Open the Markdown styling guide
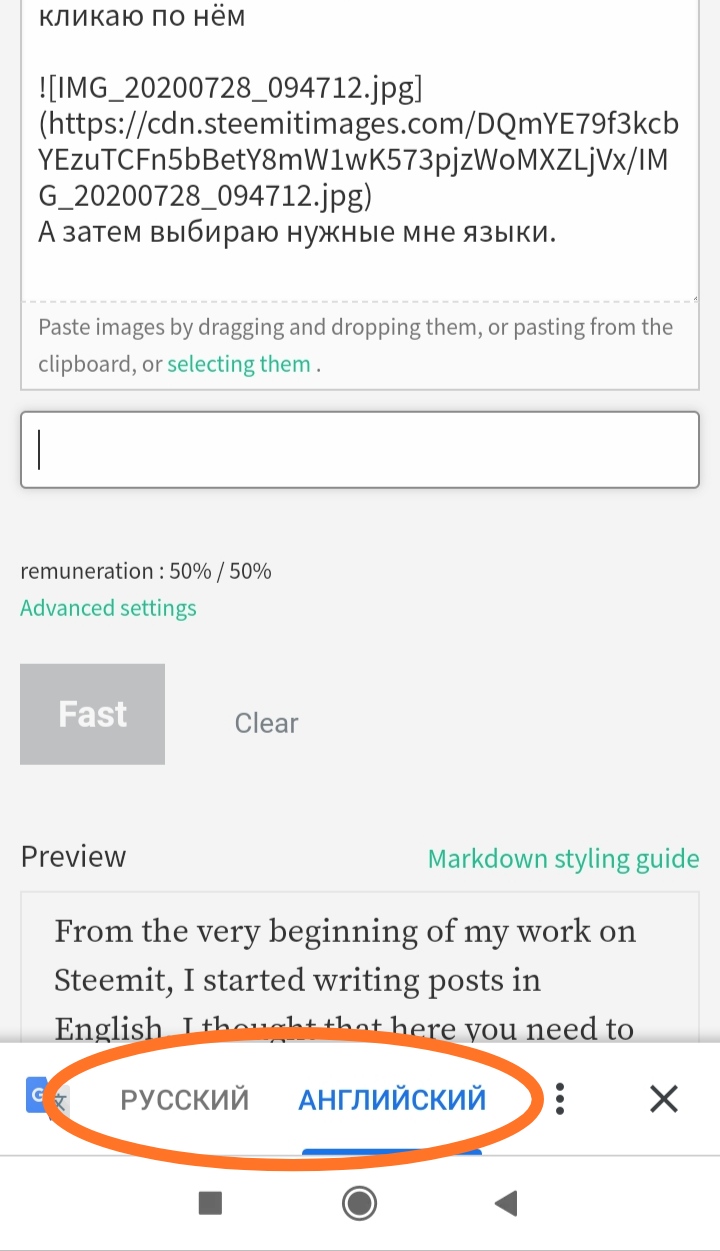Viewport: 720px width, 1251px height. (563, 859)
